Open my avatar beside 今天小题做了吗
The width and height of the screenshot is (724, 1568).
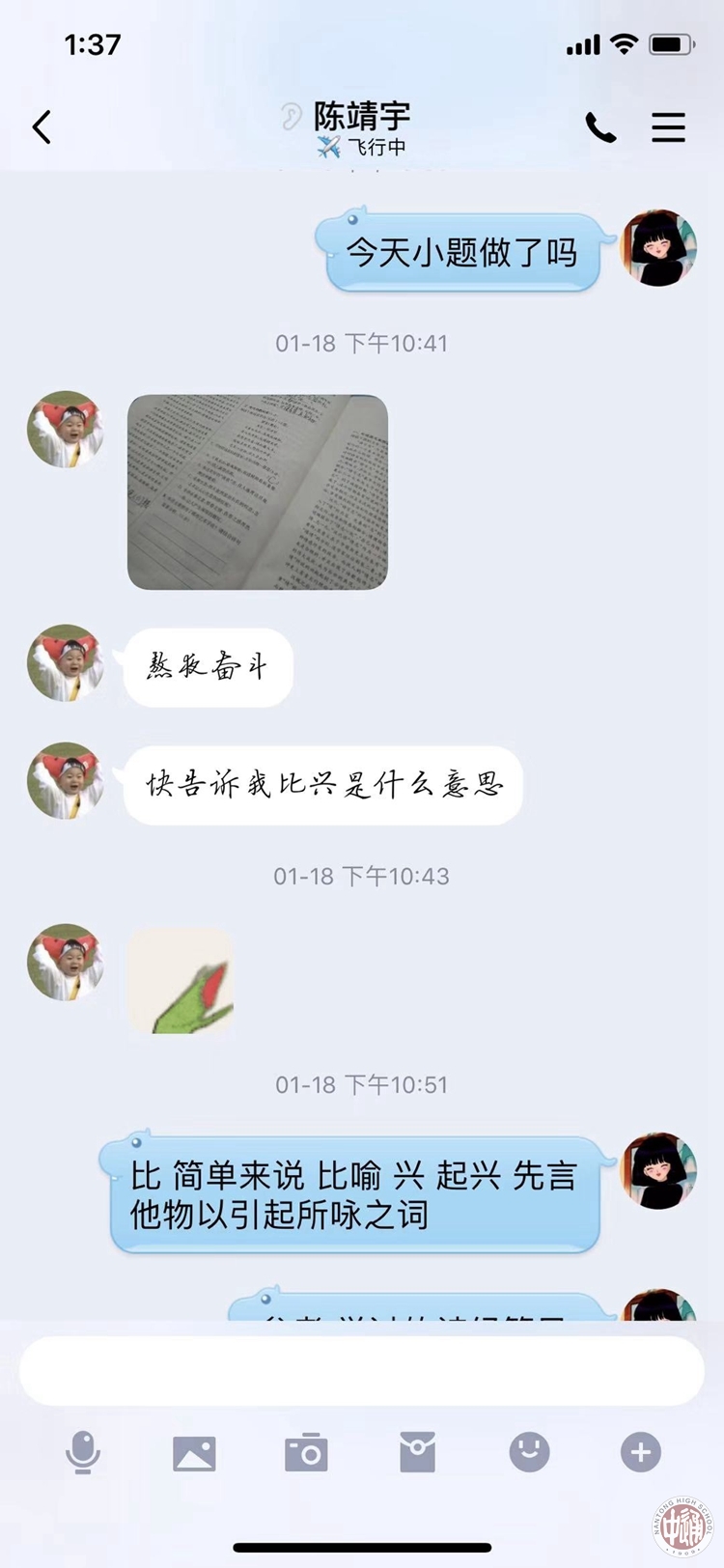tap(658, 248)
